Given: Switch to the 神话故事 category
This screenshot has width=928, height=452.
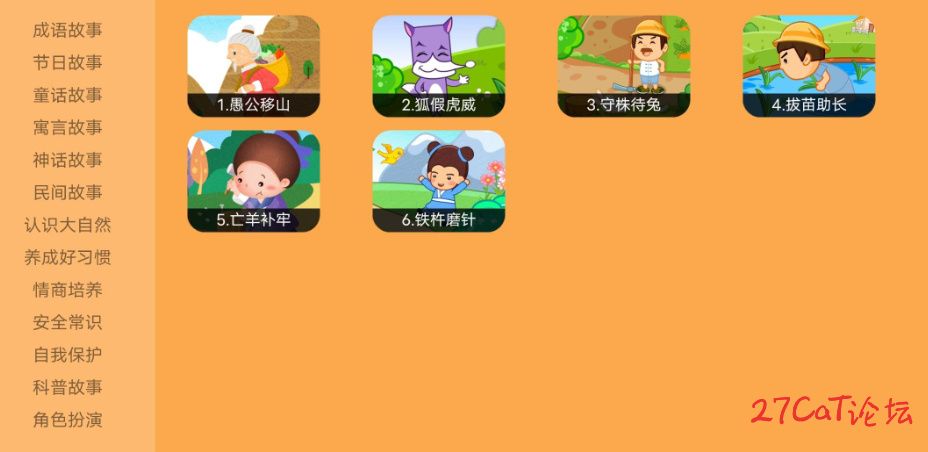Looking at the screenshot, I should (x=67, y=160).
